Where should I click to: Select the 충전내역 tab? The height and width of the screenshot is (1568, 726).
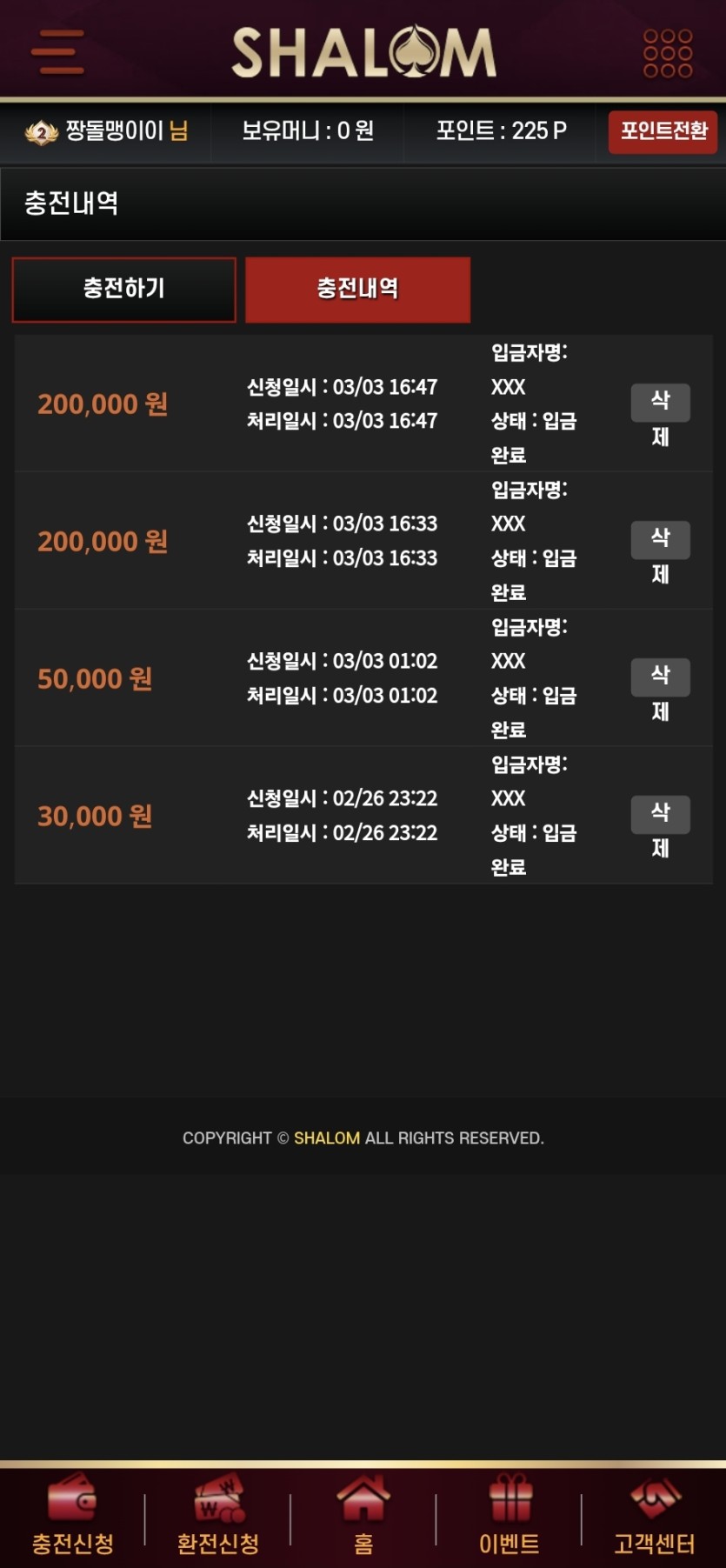357,289
